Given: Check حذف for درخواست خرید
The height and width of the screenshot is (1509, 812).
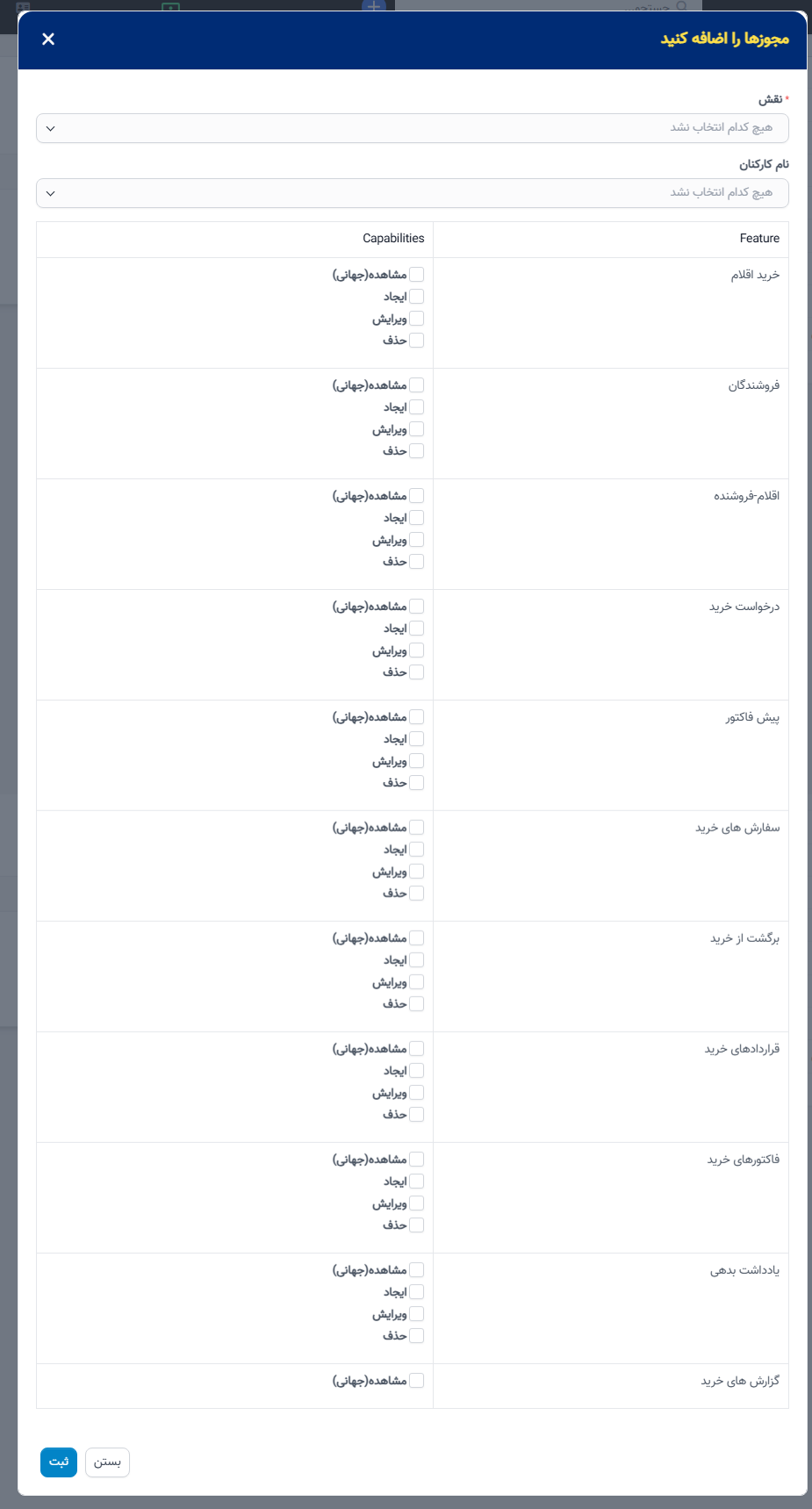Looking at the screenshot, I should pos(417,672).
